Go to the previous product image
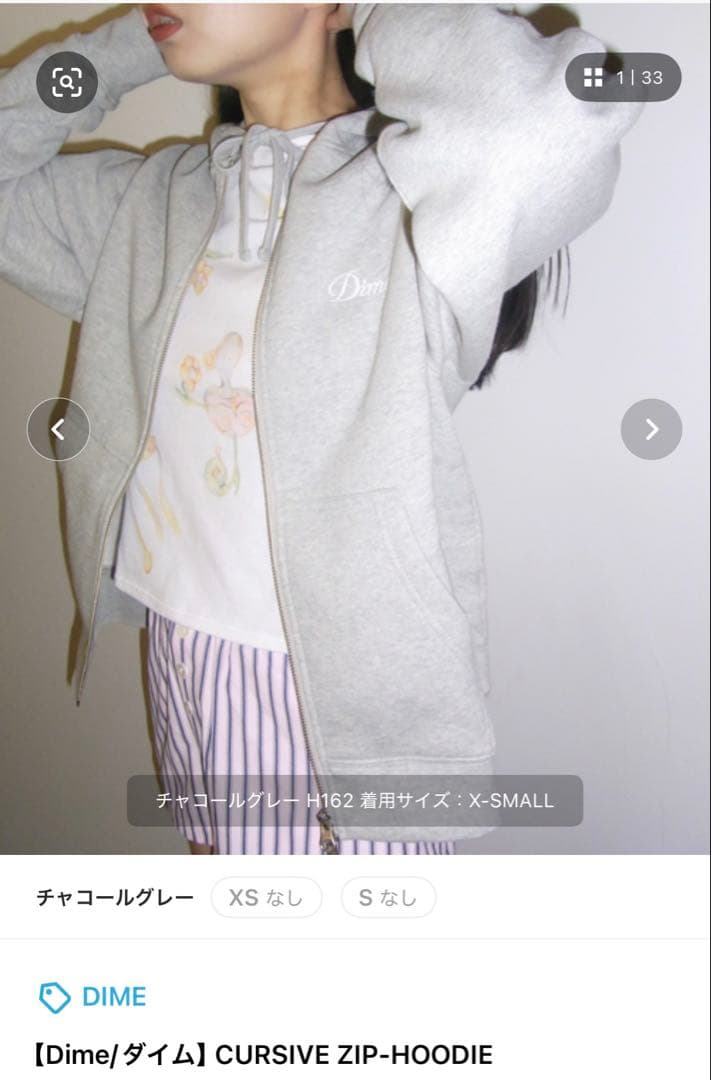Image resolution: width=711 pixels, height=1080 pixels. [58, 430]
